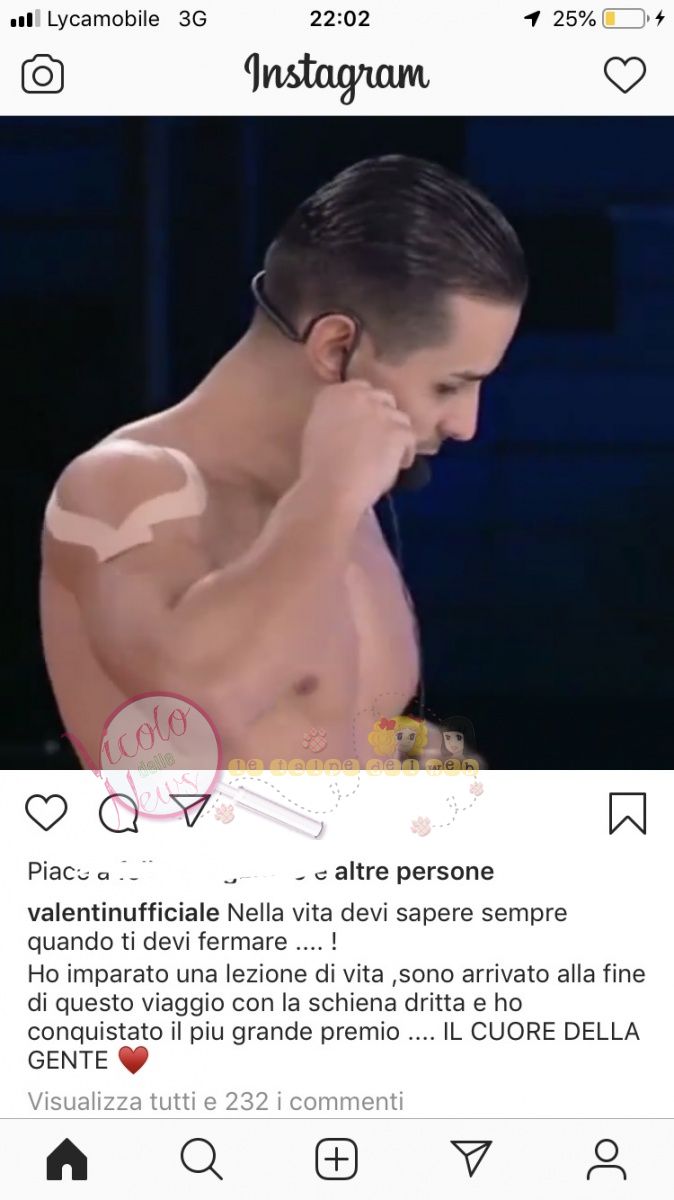Like valentinufficiale's post
Image resolution: width=674 pixels, height=1200 pixels.
click(x=46, y=813)
